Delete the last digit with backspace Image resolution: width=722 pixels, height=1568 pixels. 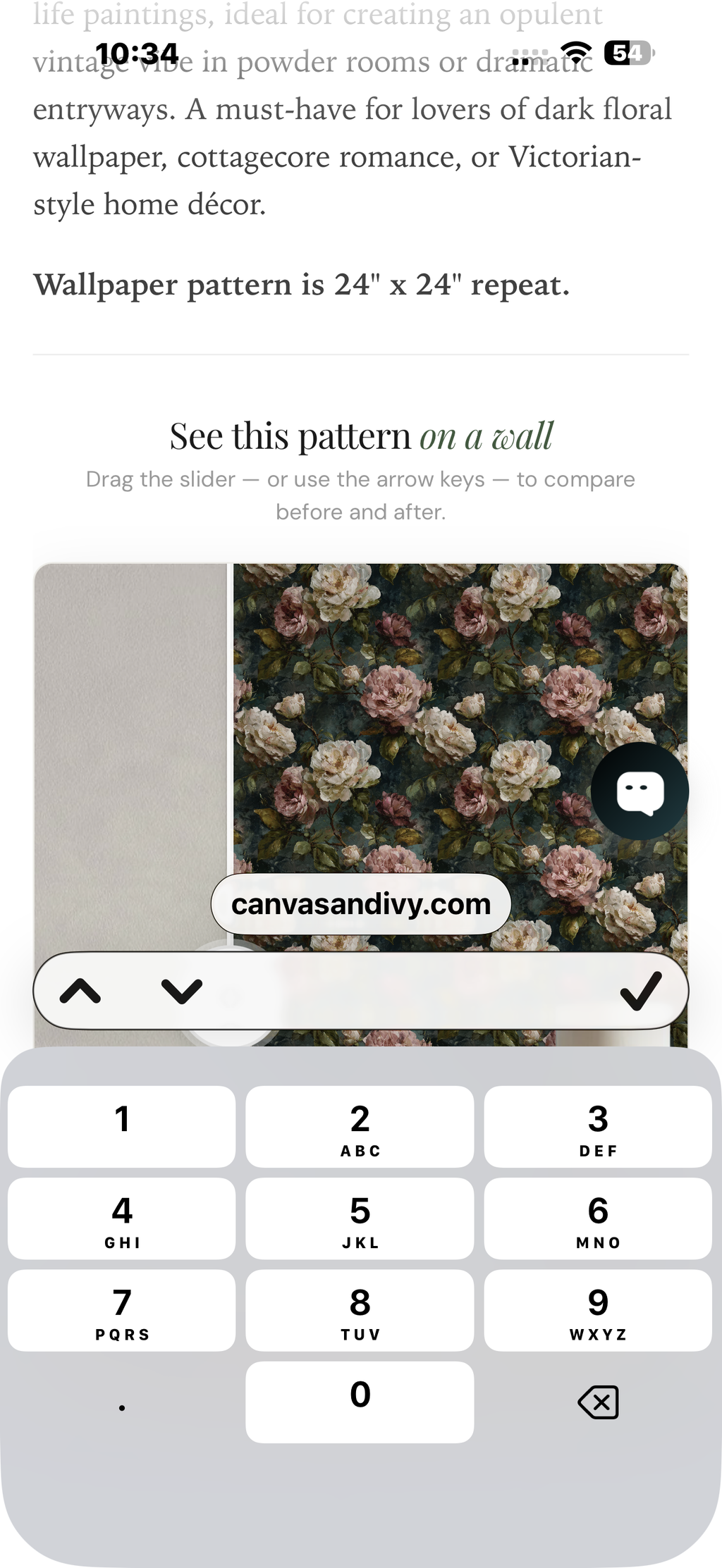click(598, 1402)
